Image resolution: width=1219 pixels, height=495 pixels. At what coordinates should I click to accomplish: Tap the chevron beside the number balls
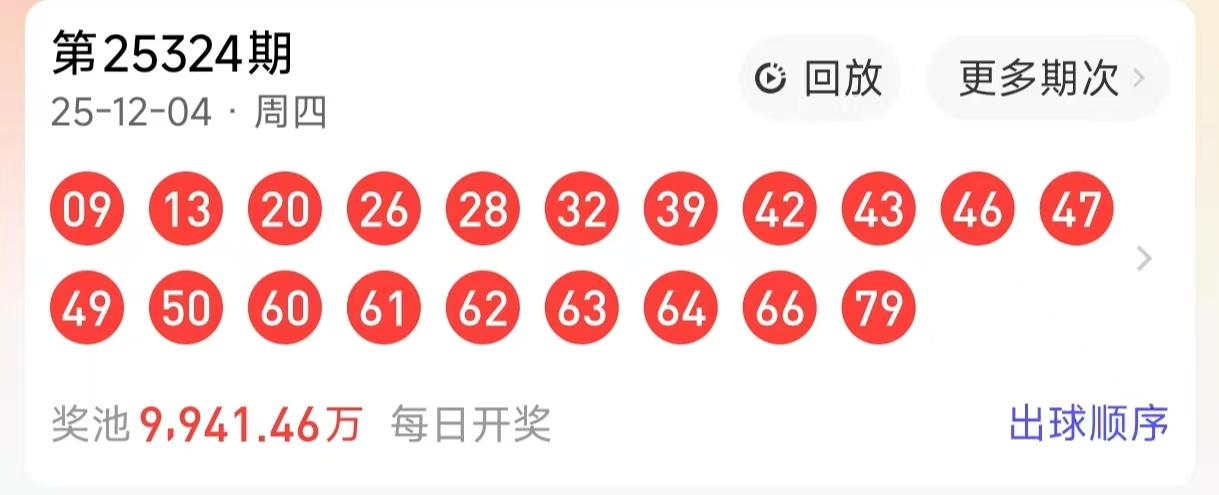1145,259
